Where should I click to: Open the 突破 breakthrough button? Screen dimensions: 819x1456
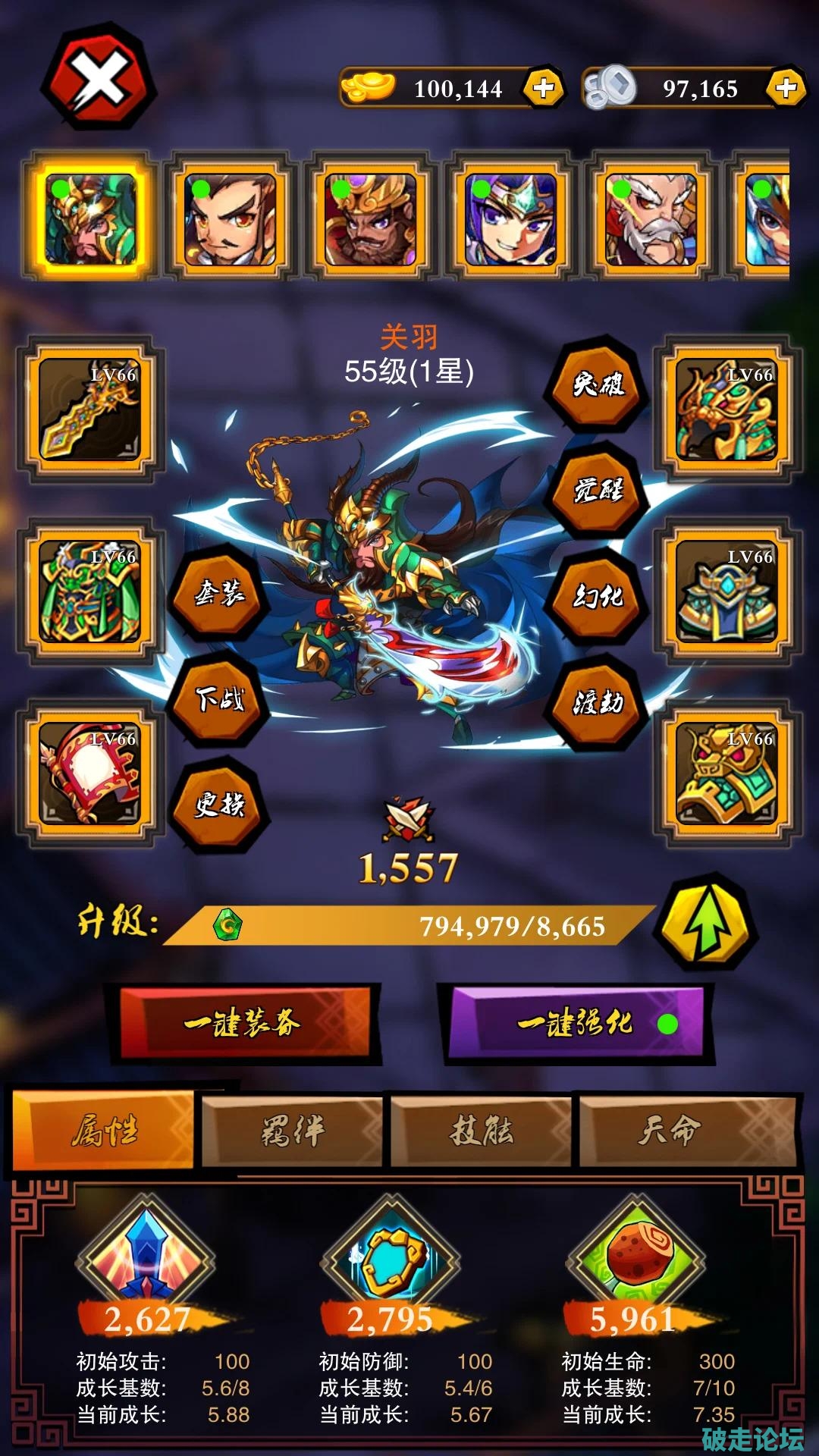click(598, 385)
